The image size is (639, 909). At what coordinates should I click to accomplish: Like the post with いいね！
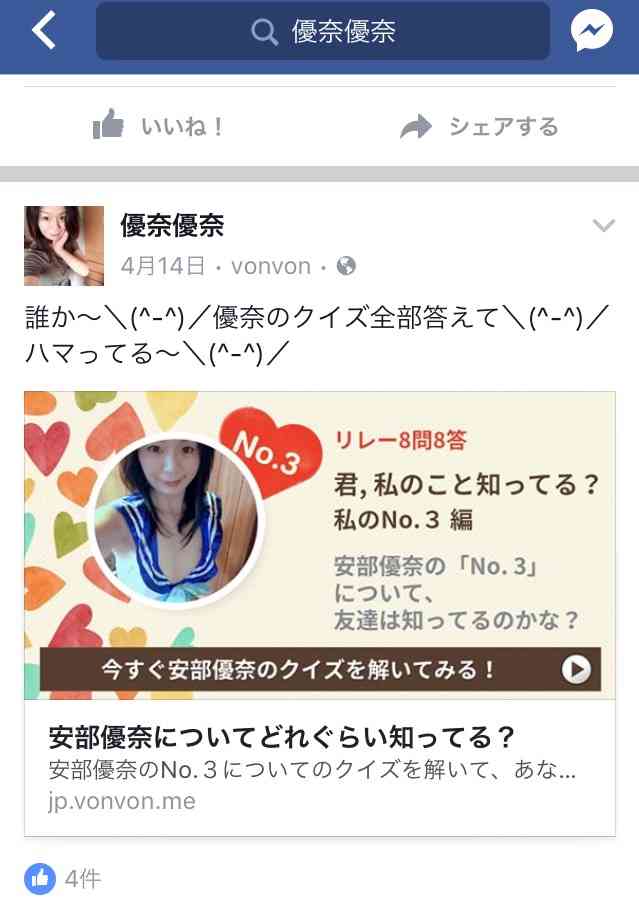[158, 127]
